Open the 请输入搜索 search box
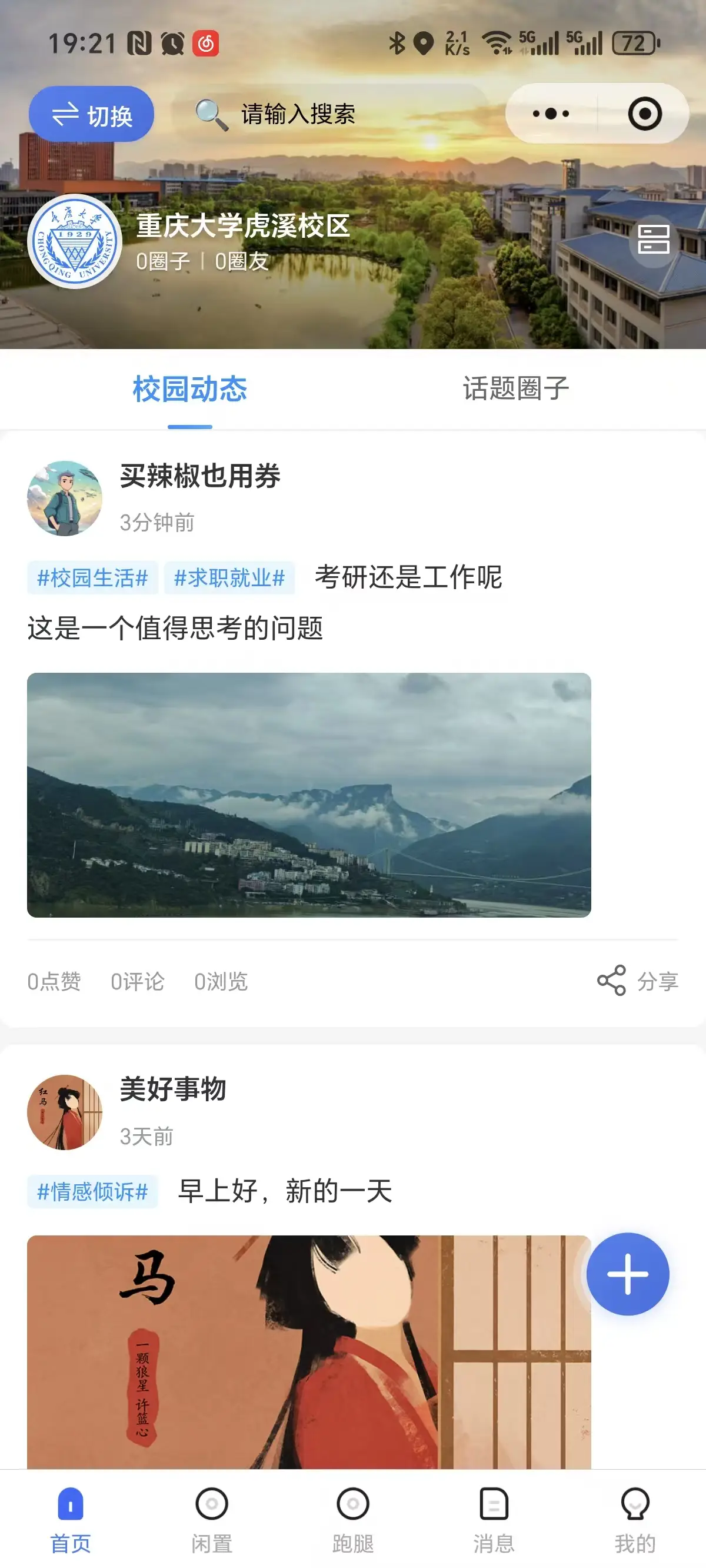The image size is (706, 1568). click(x=329, y=114)
